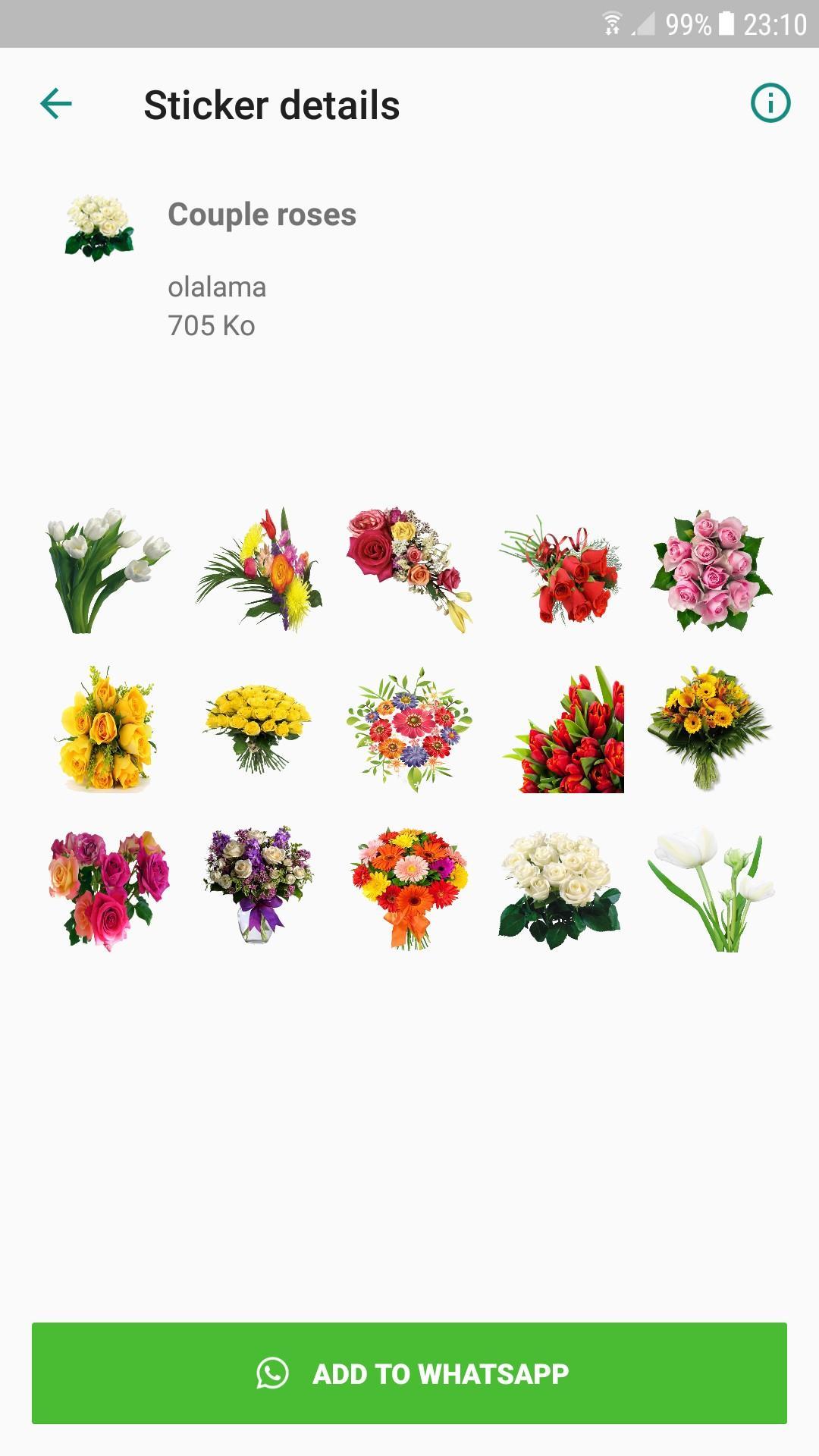Preview the white tulips bouquet sticker
819x1456 pixels.
point(106,570)
